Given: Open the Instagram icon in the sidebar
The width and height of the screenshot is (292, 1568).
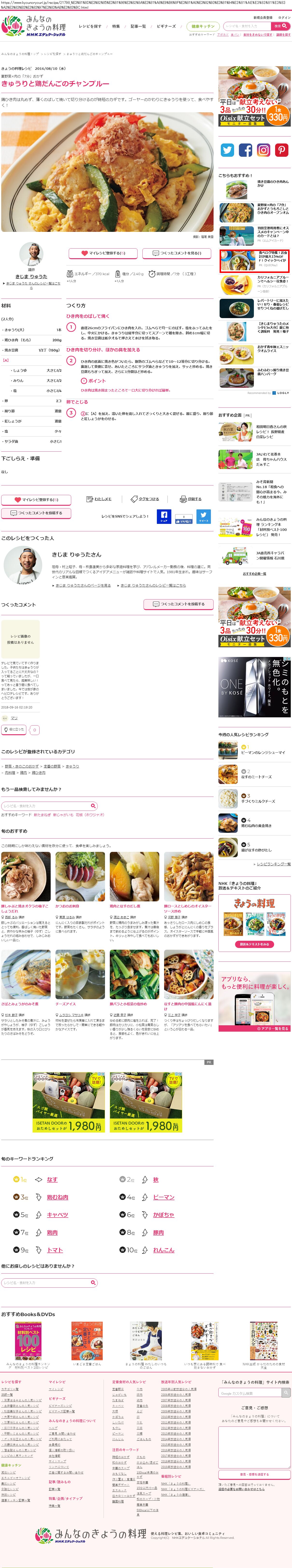Looking at the screenshot, I should [264, 150].
